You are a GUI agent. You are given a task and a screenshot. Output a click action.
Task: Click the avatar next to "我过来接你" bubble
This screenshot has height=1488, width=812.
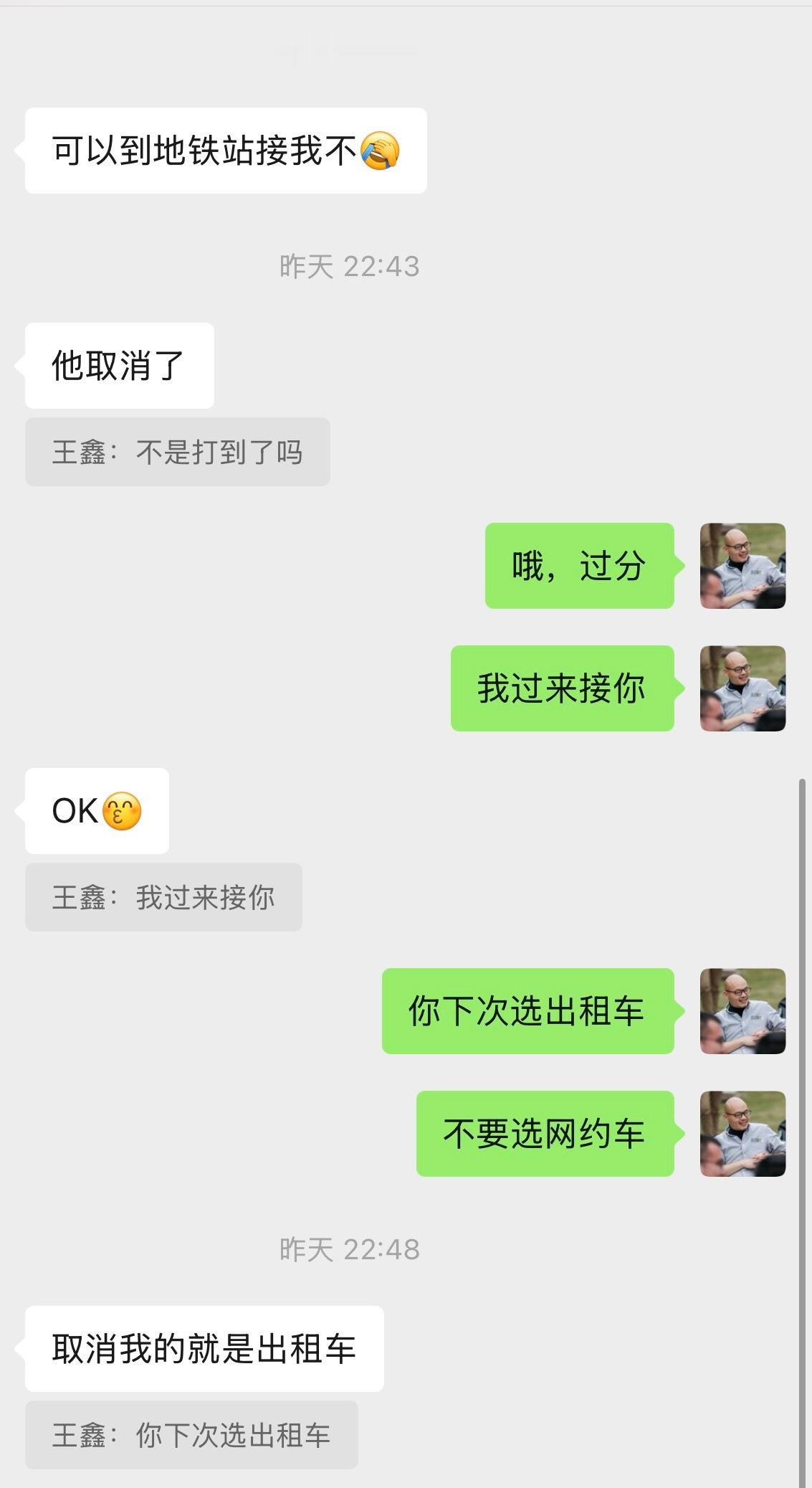click(742, 688)
